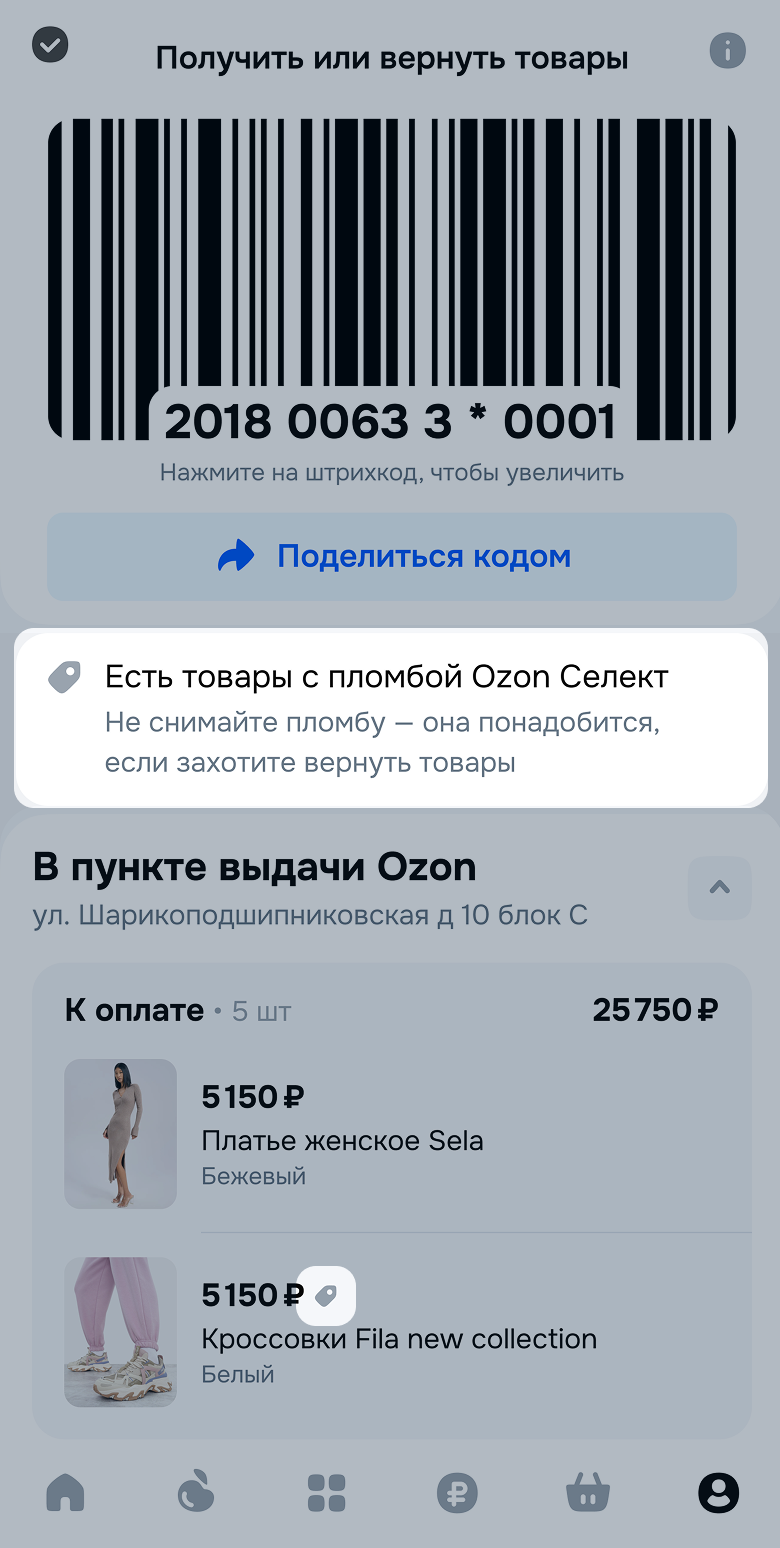The image size is (780, 1548).
Task: Open the info icon in header
Action: click(x=727, y=50)
